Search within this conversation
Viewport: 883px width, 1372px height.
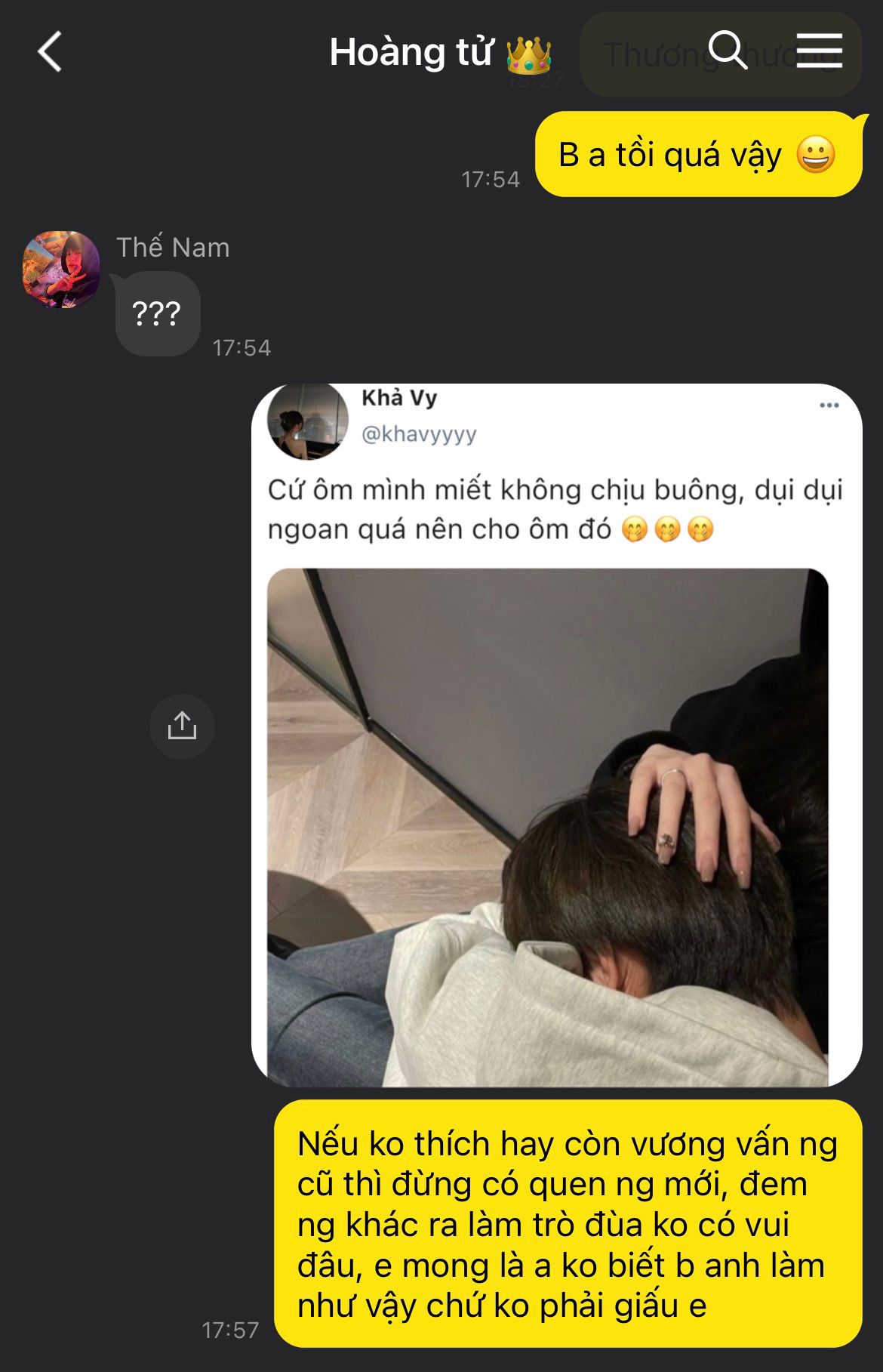click(x=728, y=51)
